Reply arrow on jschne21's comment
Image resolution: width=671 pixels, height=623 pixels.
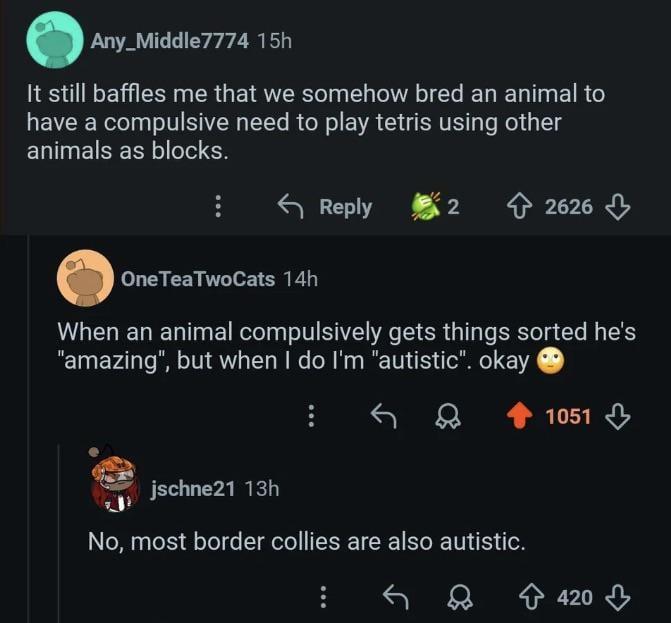(397, 597)
